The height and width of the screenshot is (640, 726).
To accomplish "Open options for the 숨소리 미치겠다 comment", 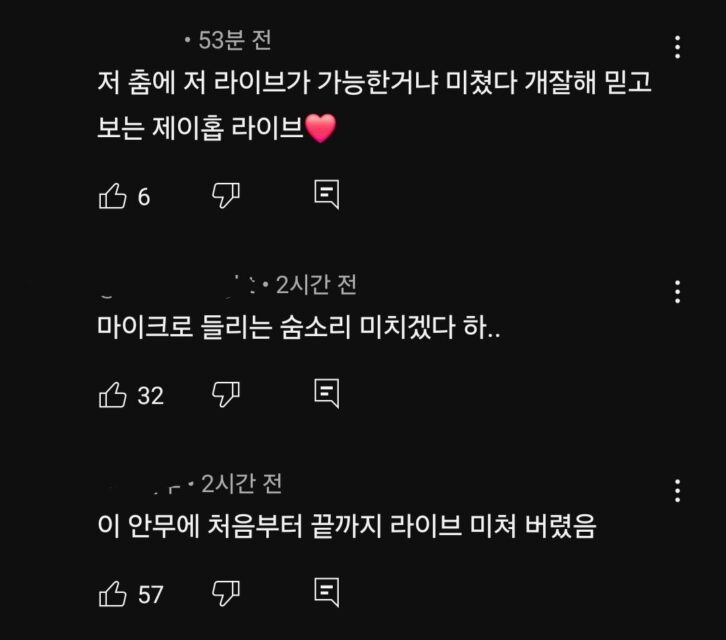I will (678, 292).
